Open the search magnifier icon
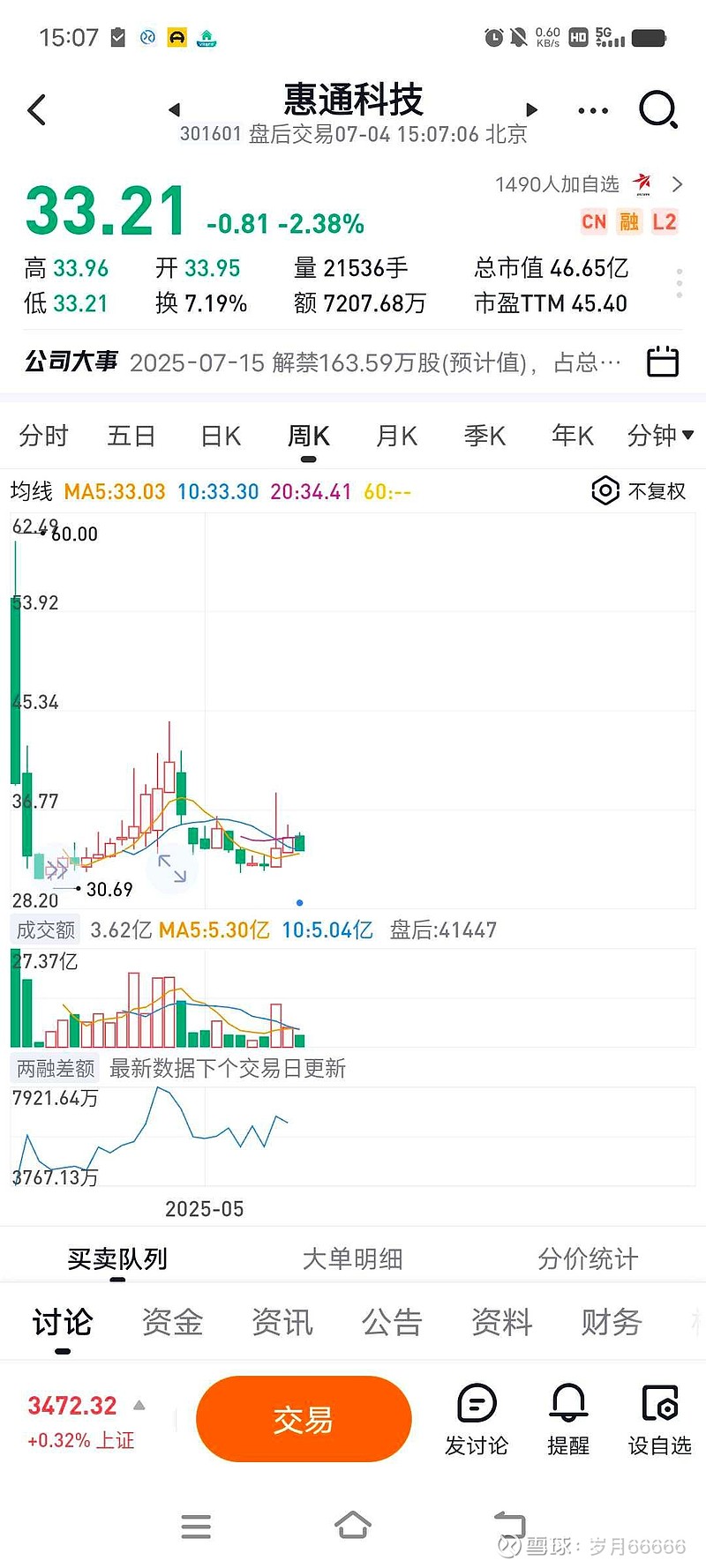 pyautogui.click(x=658, y=109)
